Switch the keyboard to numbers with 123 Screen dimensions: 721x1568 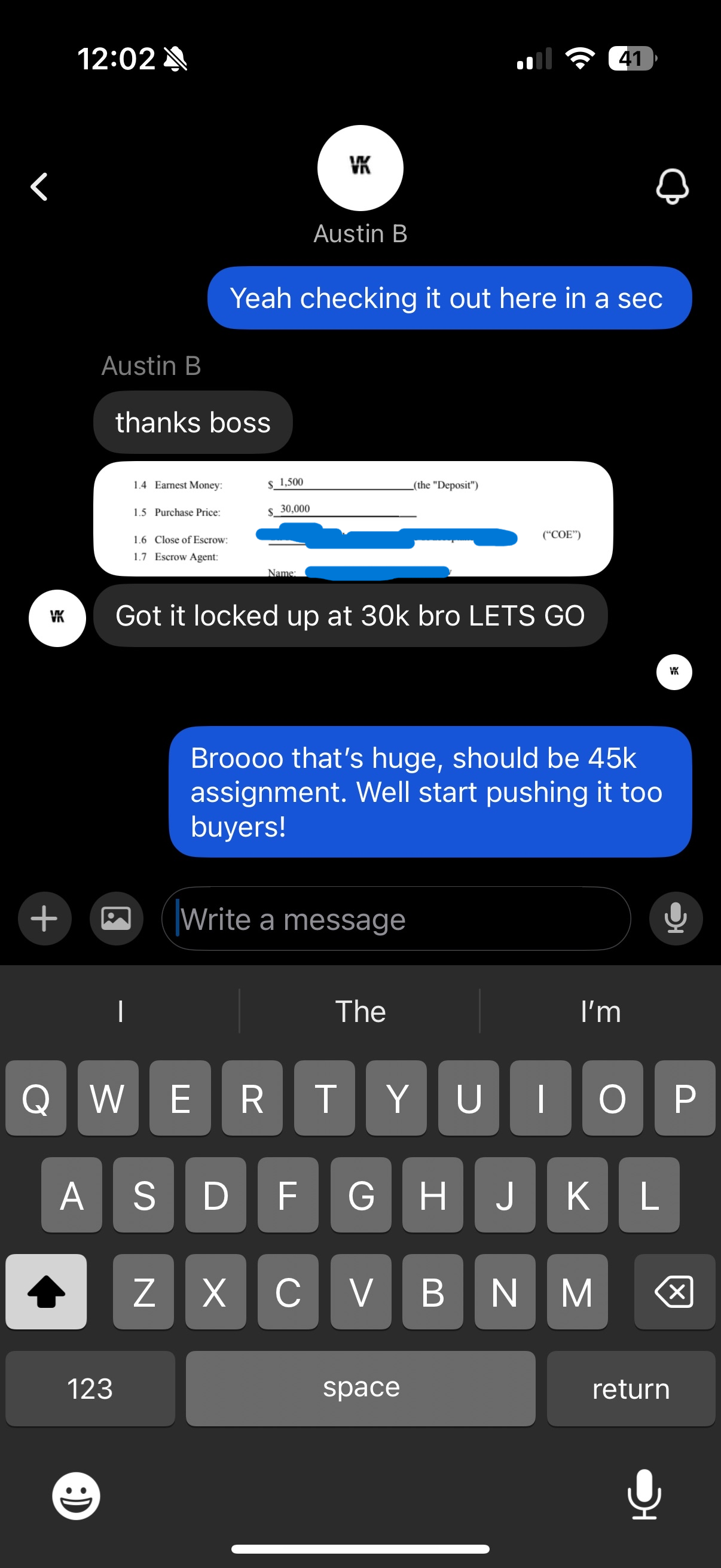[90, 1389]
